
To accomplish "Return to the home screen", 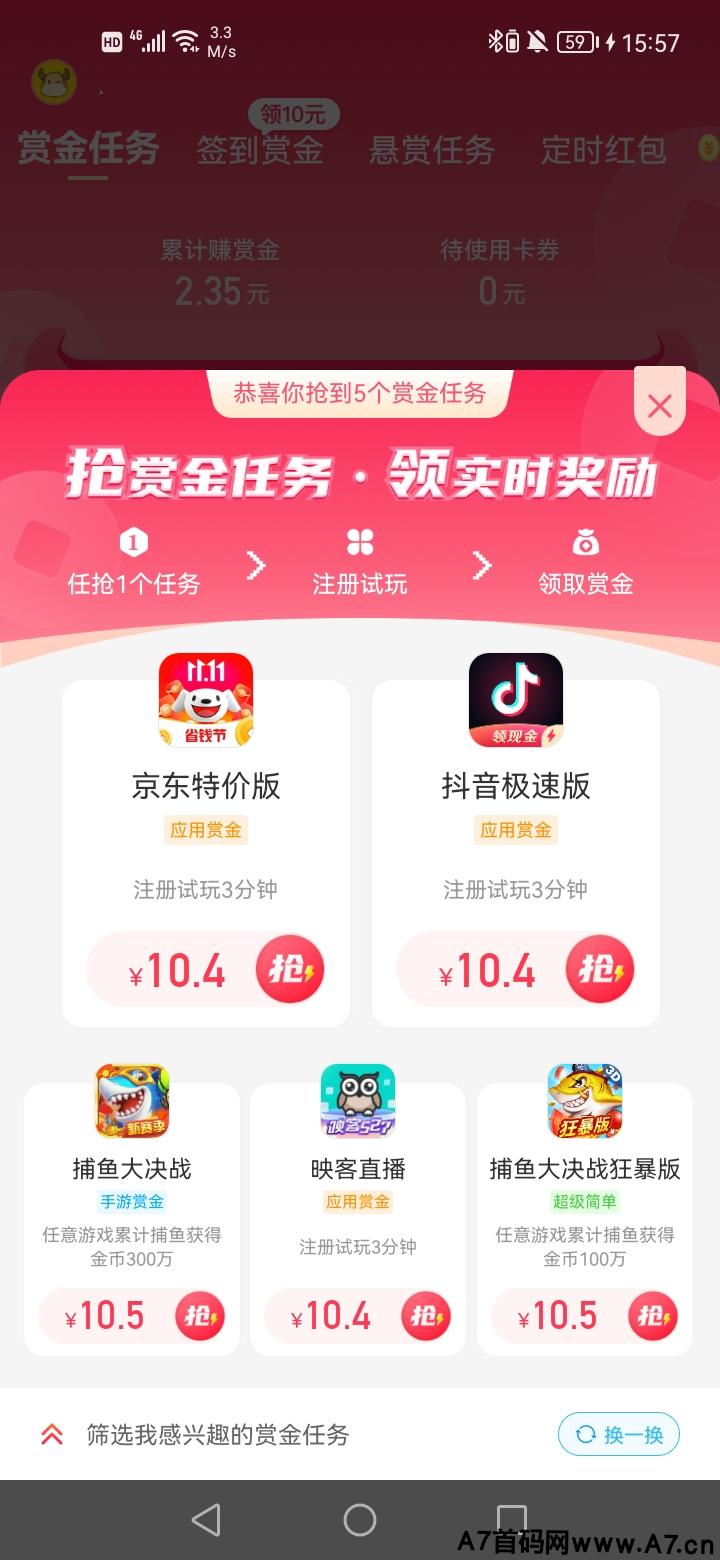I will coord(360,1520).
